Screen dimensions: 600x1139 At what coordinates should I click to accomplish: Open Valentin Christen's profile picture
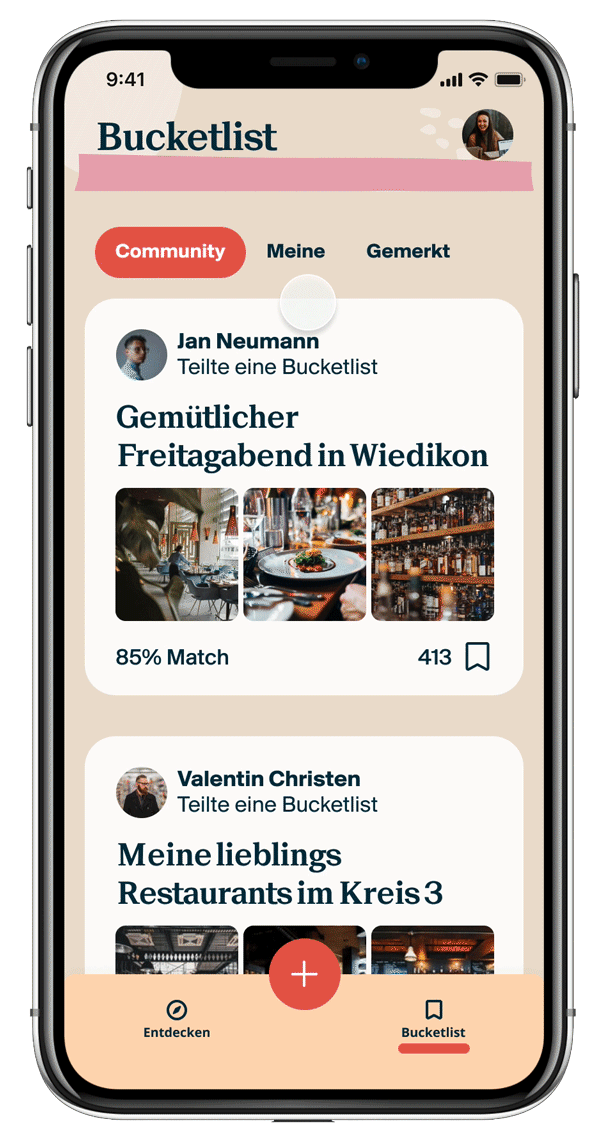141,792
